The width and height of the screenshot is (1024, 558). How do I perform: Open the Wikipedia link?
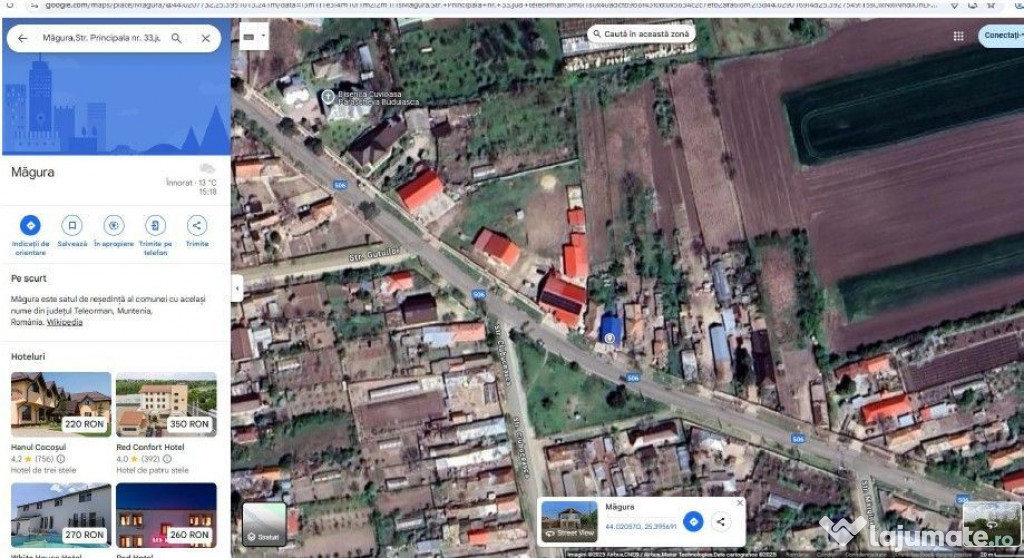64,322
